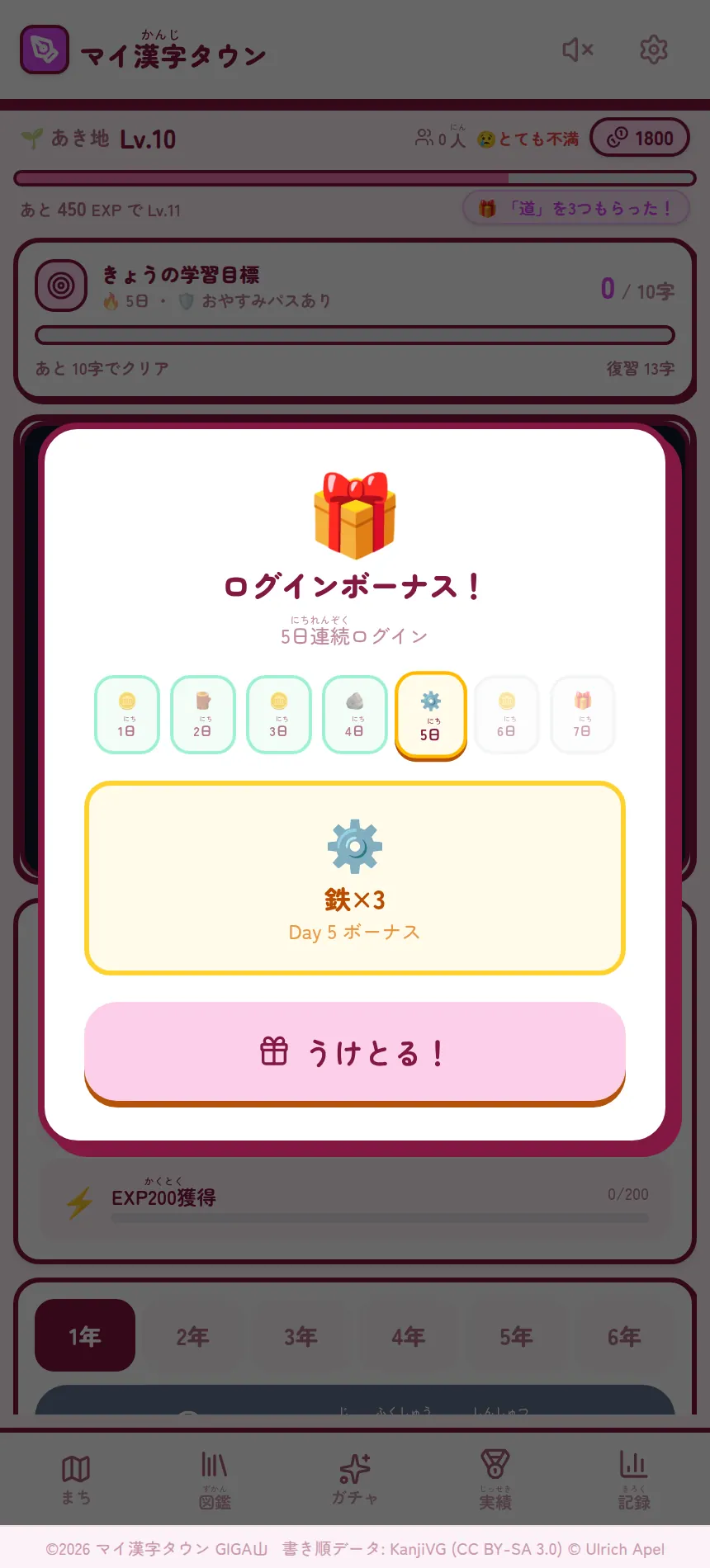
Task: Open the 1800 coin balance pill
Action: click(x=640, y=139)
